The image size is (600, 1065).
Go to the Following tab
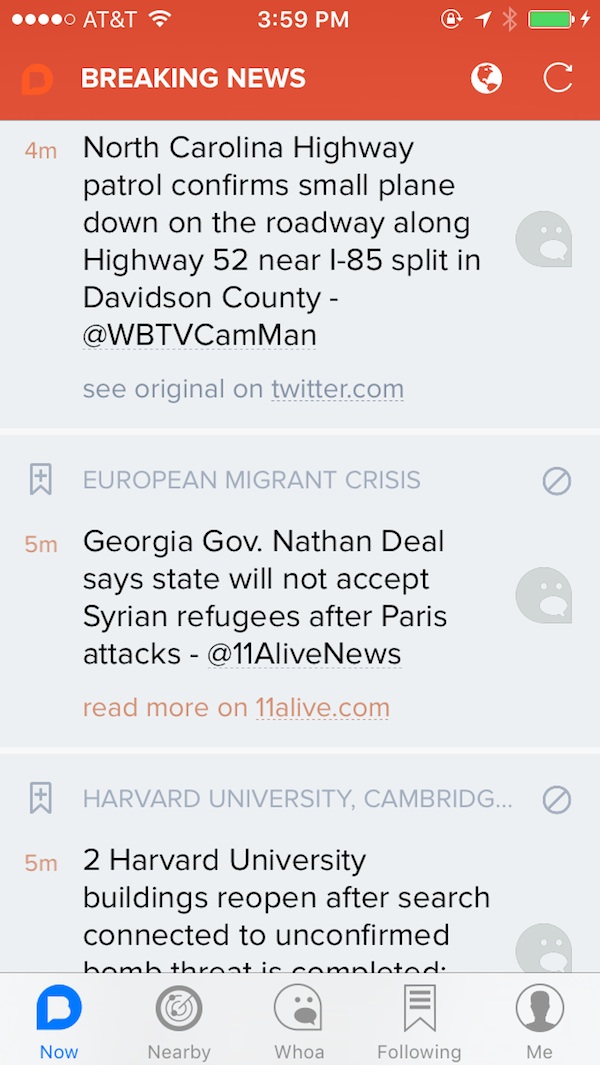pyautogui.click(x=419, y=1020)
